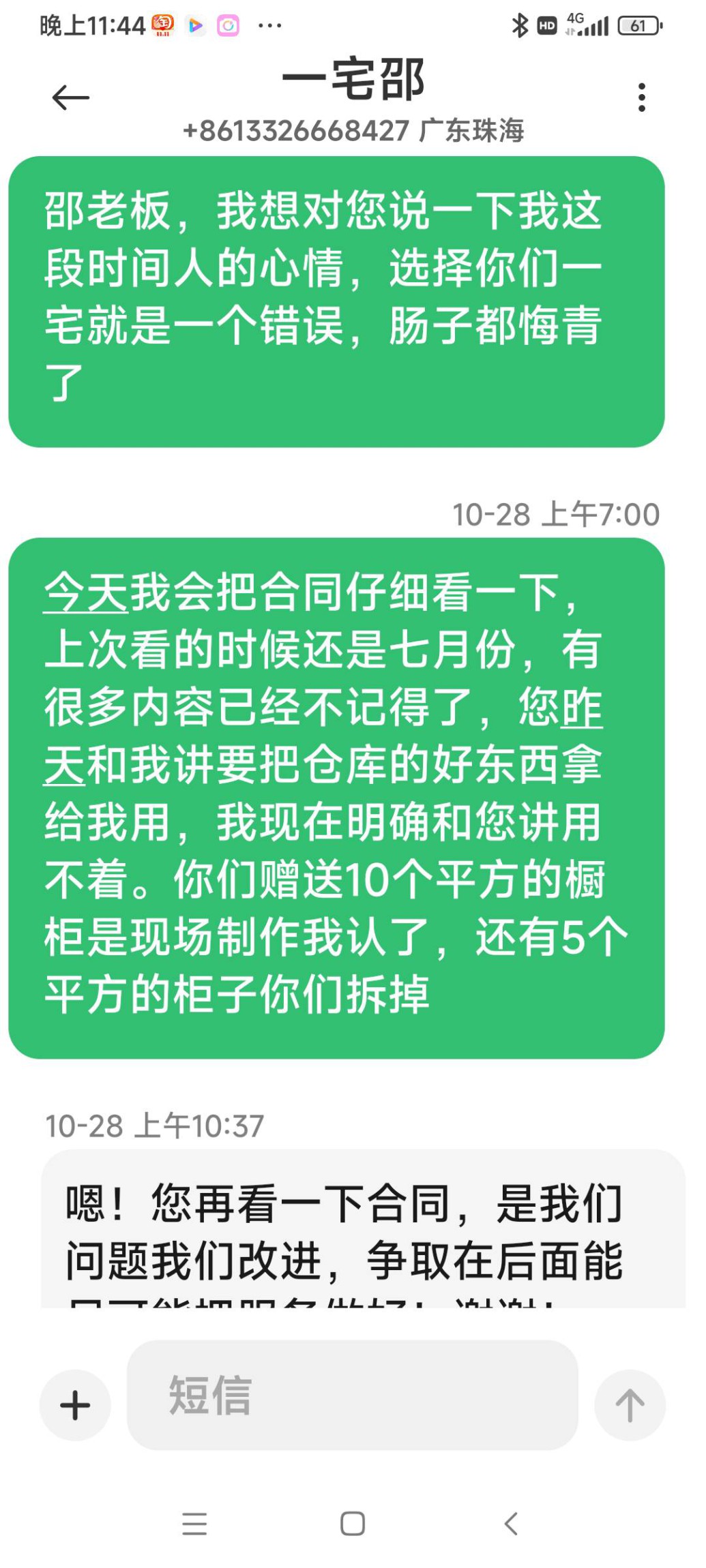
Task: Go back to the message list
Action: tap(71, 97)
